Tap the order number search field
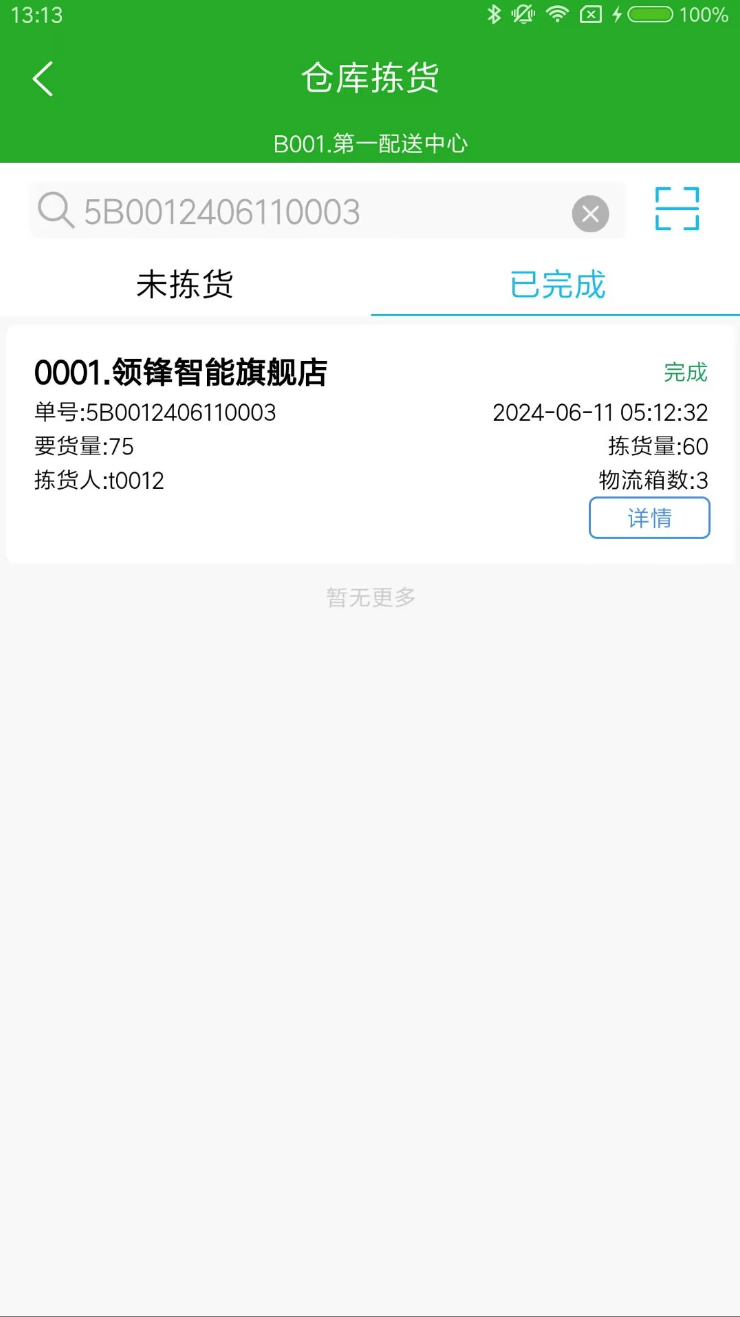The image size is (740, 1317). [x=320, y=212]
